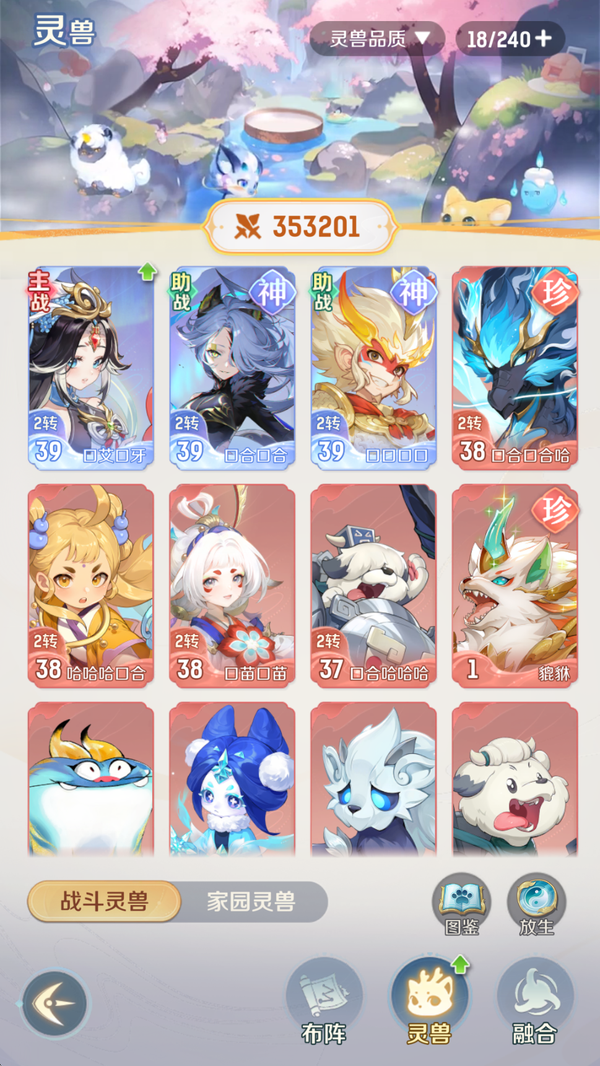Screen dimensions: 600x1066
Task: Open the blue dragon 珍 beast card
Action: point(514,368)
